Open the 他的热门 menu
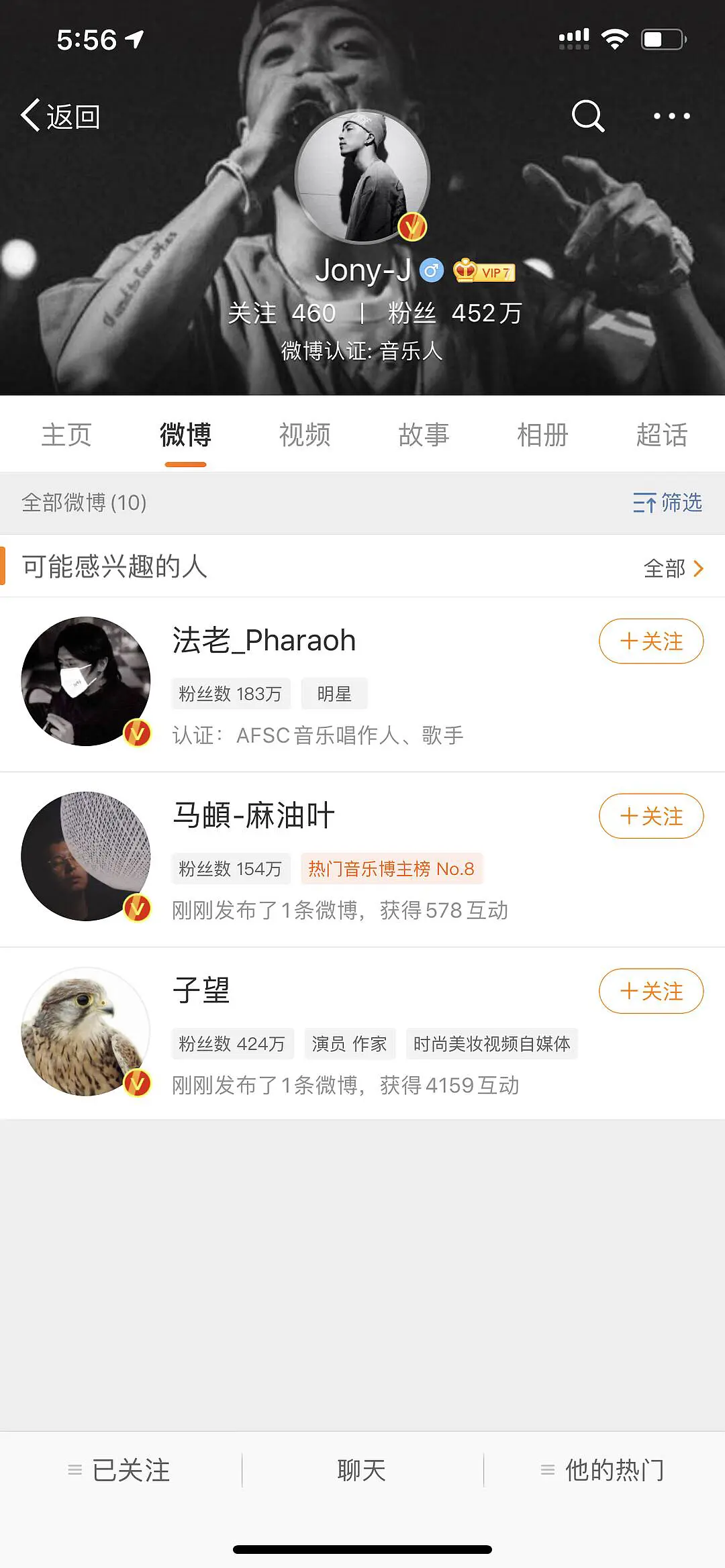The width and height of the screenshot is (725, 1568). coord(603,1470)
